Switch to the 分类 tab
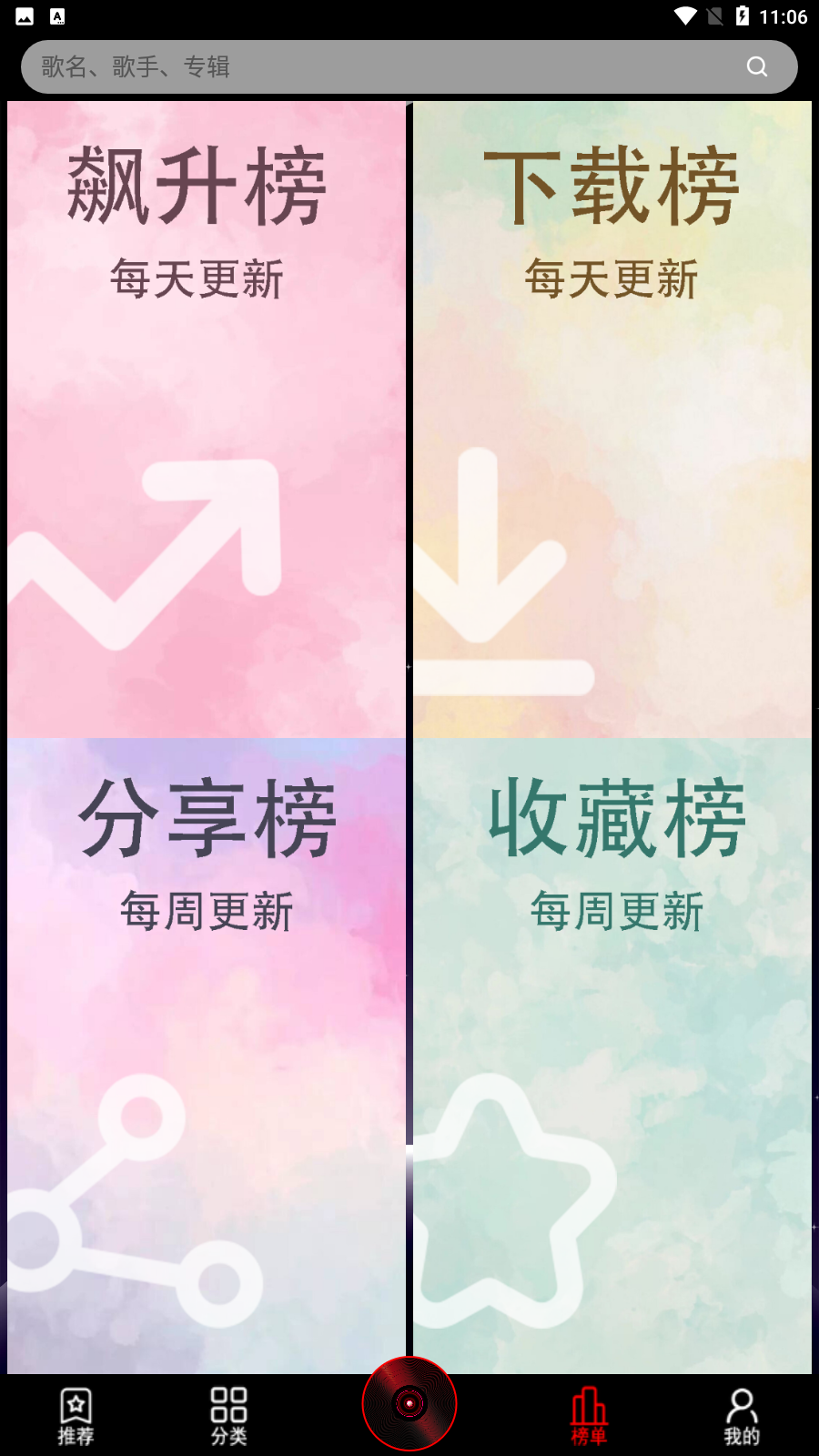The width and height of the screenshot is (819, 1456). (228, 1416)
